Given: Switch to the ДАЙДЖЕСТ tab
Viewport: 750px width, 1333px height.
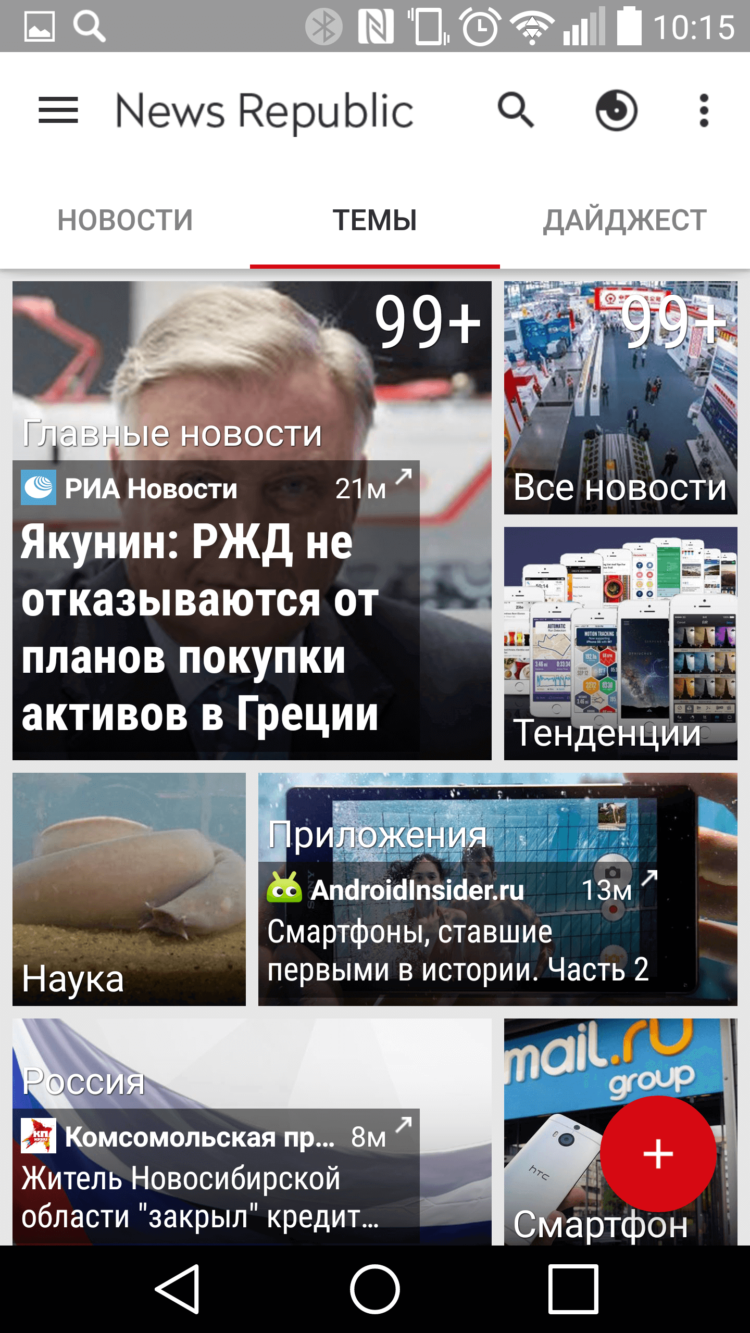Looking at the screenshot, I should tap(625, 219).
